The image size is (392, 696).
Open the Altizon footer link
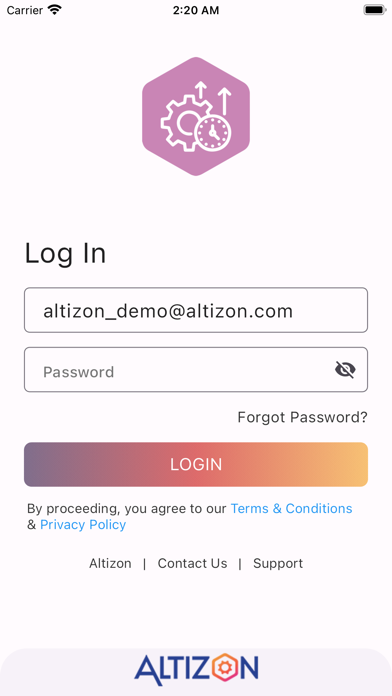pyautogui.click(x=110, y=563)
